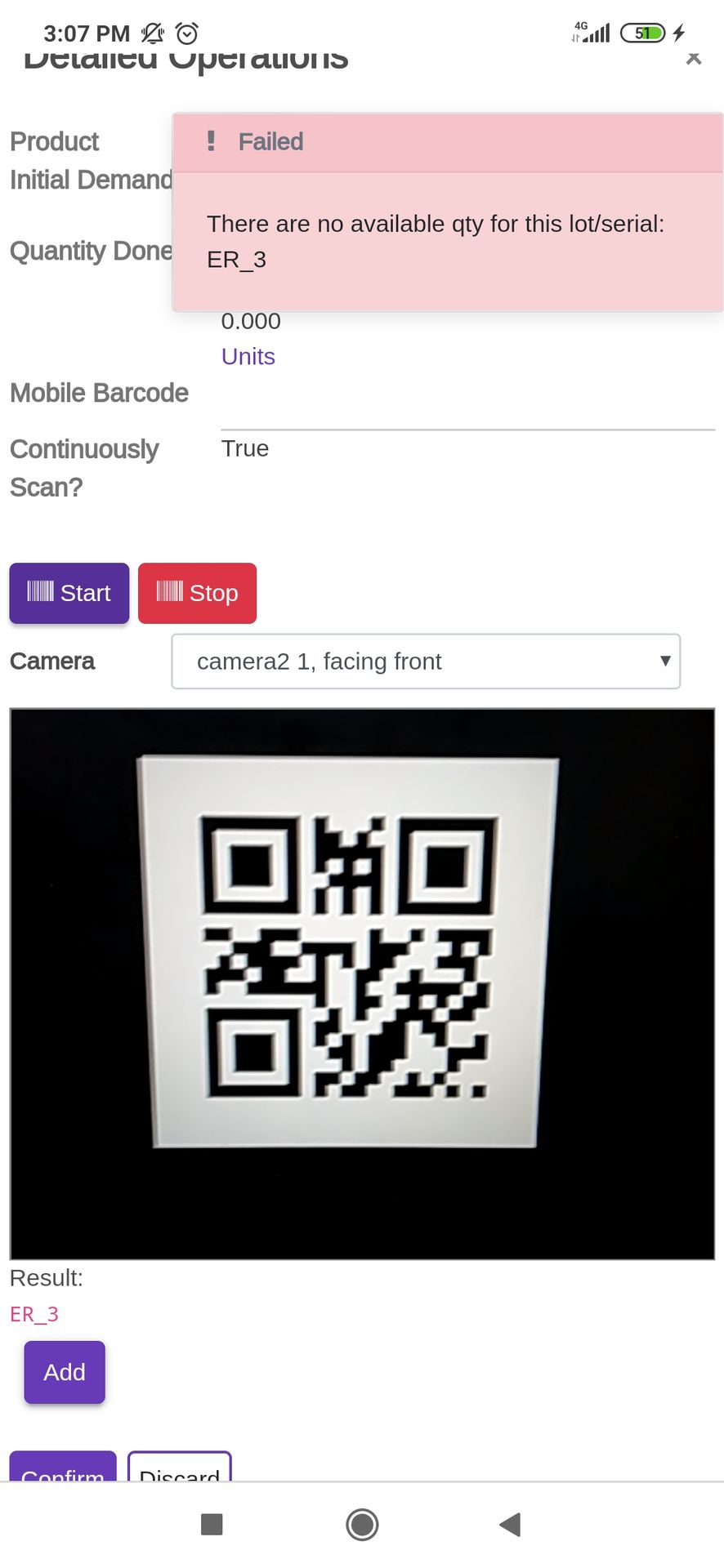
Task: Expand the Camera selection dropdown
Action: 426,661
